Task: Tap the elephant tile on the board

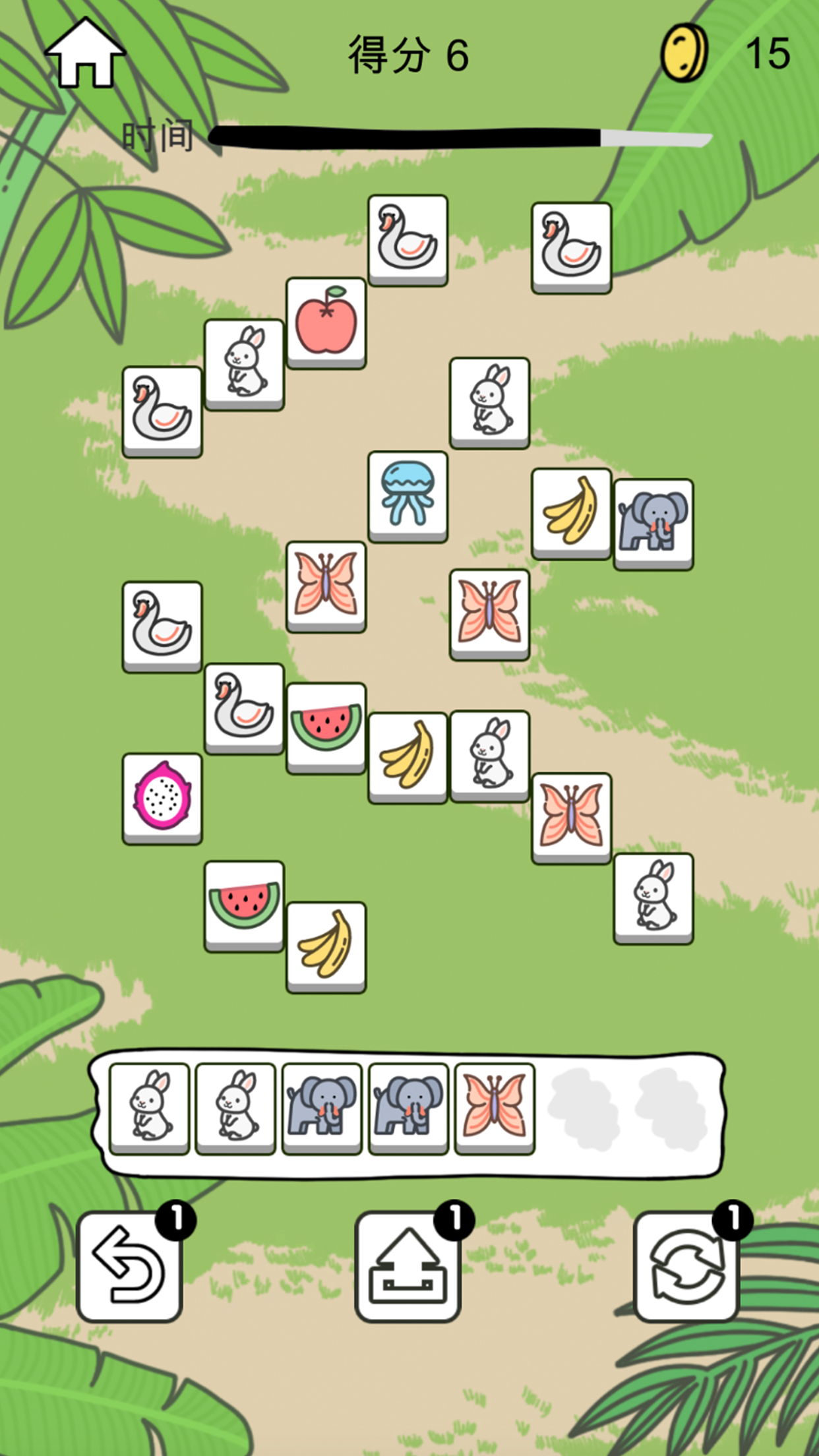Action: [653, 522]
